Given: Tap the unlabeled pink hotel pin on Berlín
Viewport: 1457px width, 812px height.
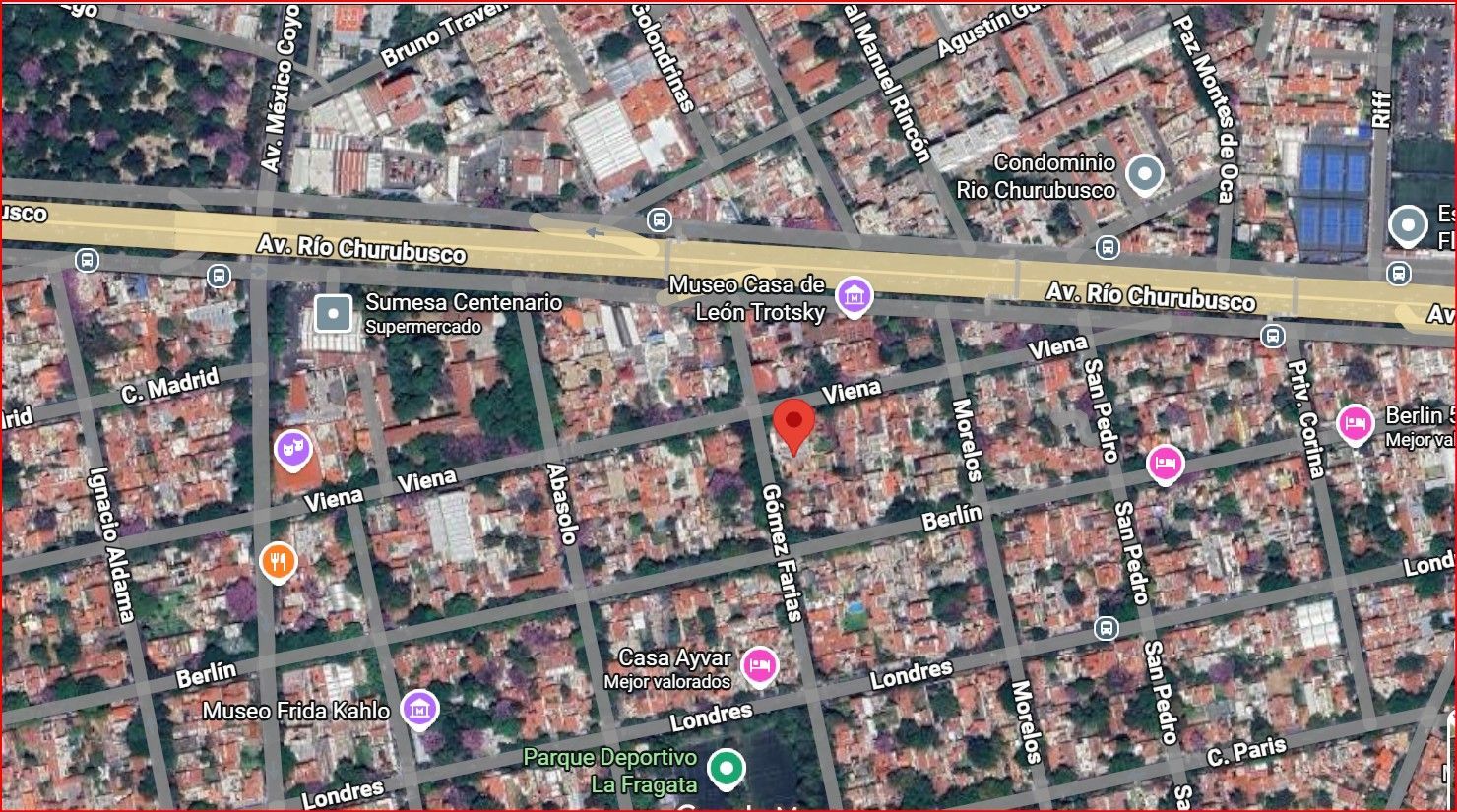Looking at the screenshot, I should (1166, 463).
